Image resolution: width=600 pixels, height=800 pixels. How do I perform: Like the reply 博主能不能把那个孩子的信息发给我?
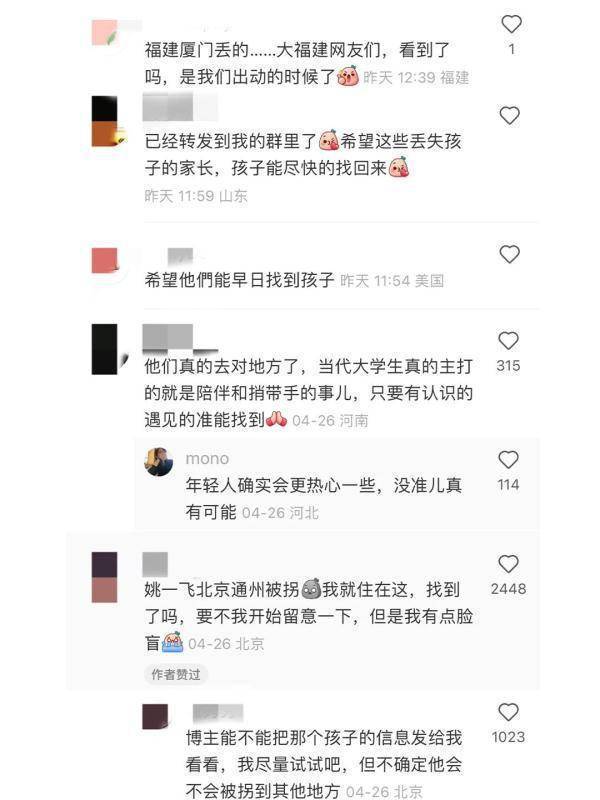tap(508, 713)
